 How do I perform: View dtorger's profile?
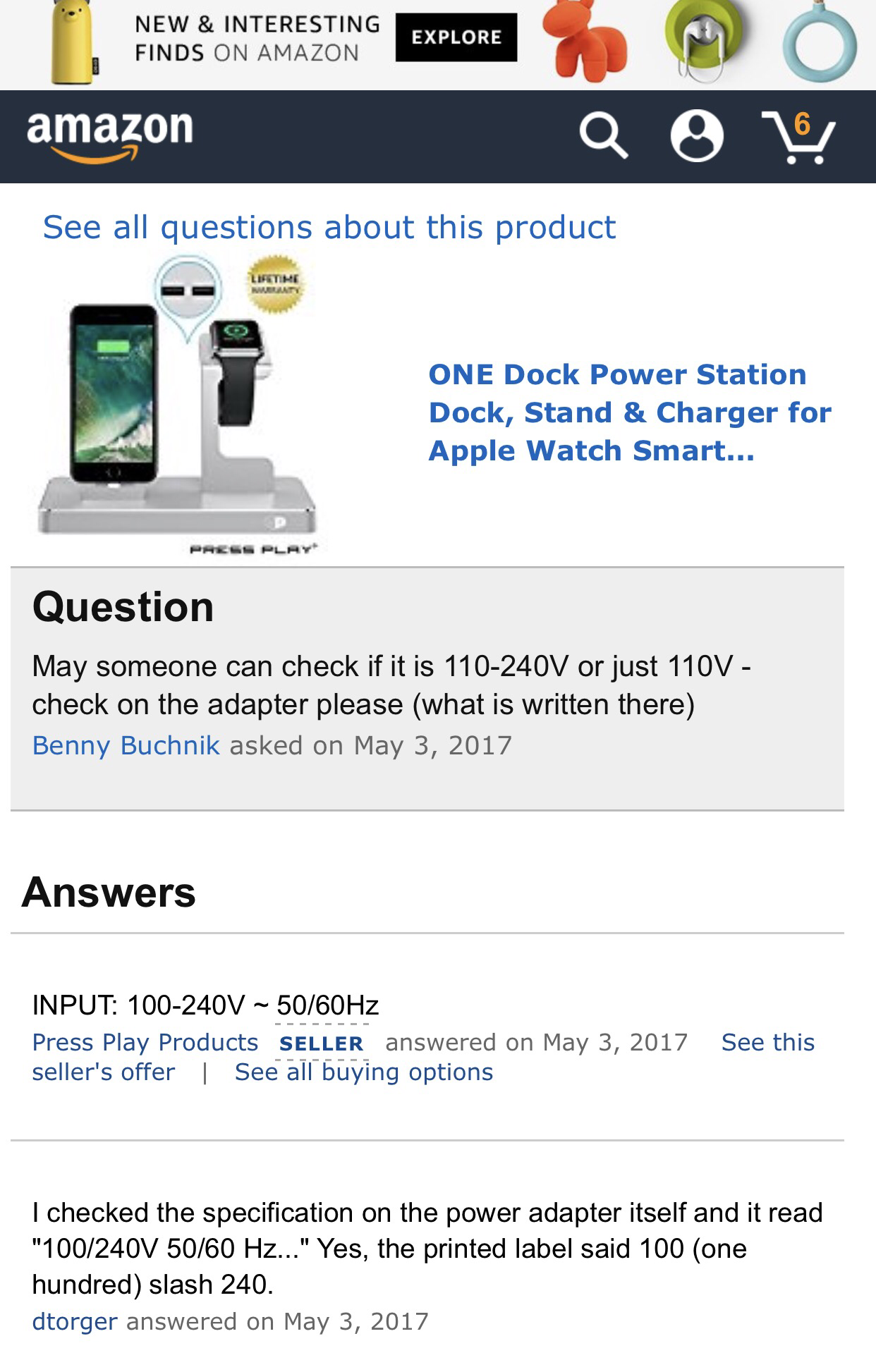point(74,1321)
